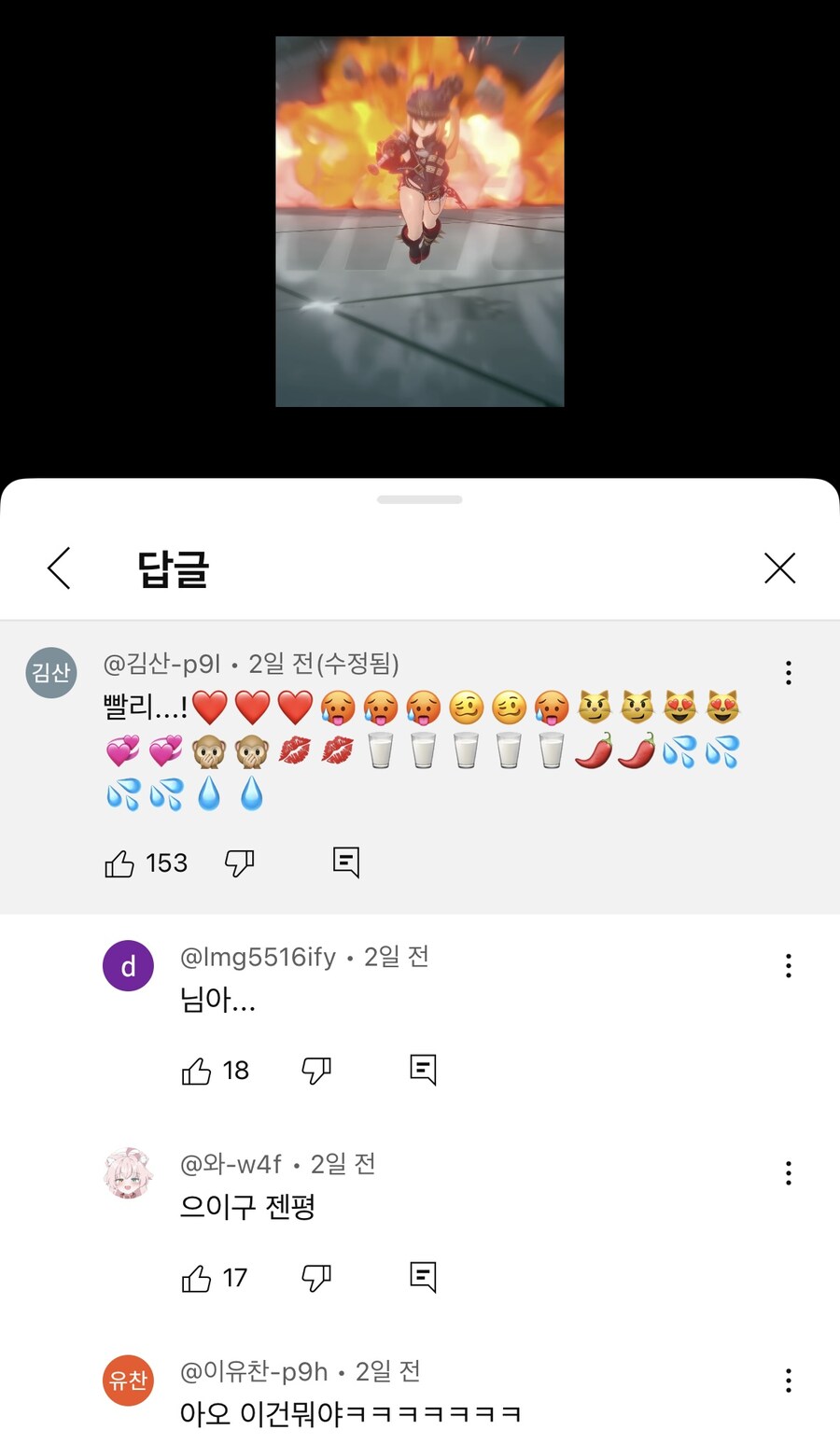Open the three-dot menu on 김산-p9l's comment
Screen dimensions: 840x1444
click(x=789, y=673)
